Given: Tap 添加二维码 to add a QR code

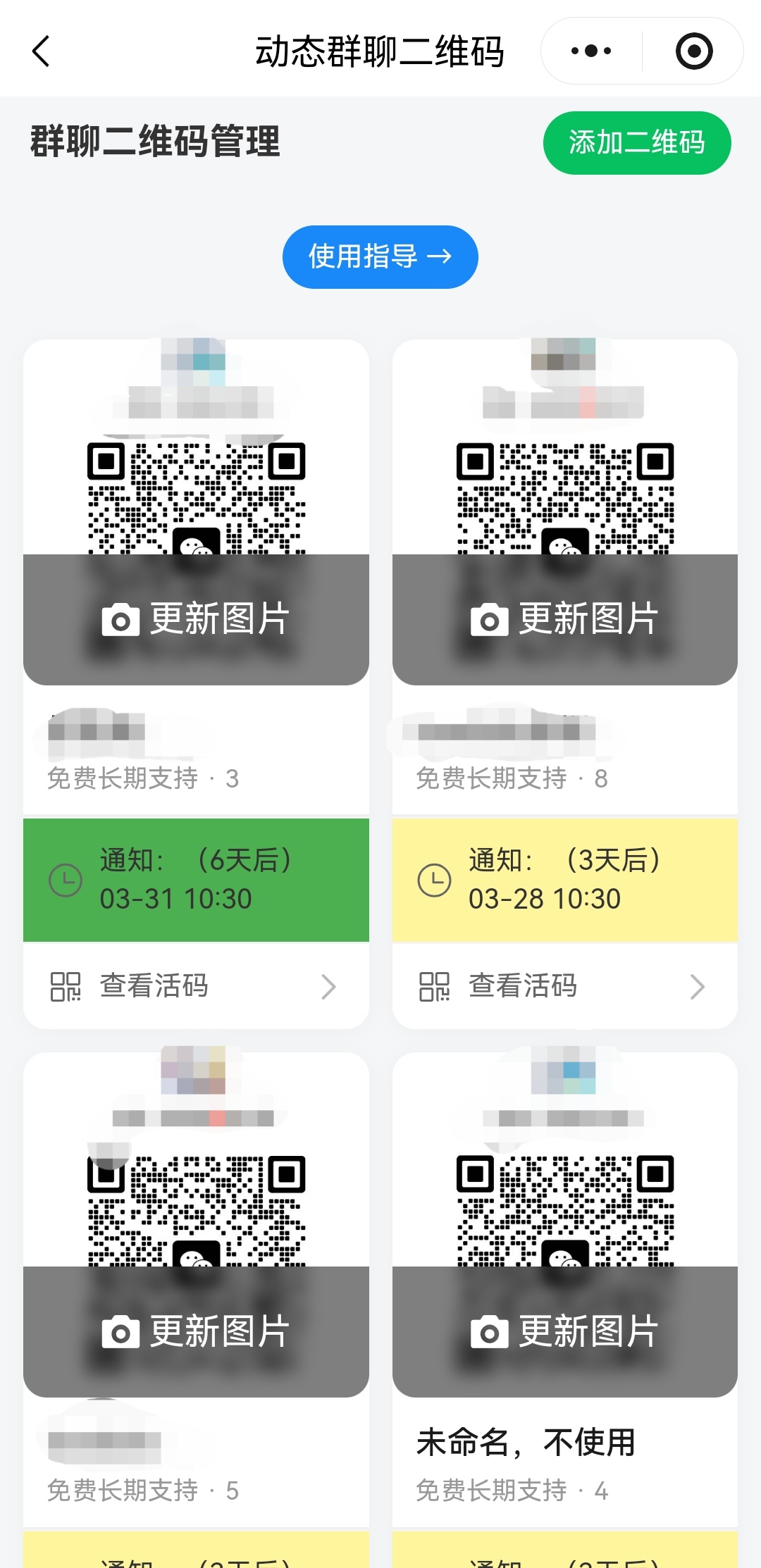Looking at the screenshot, I should (637, 142).
